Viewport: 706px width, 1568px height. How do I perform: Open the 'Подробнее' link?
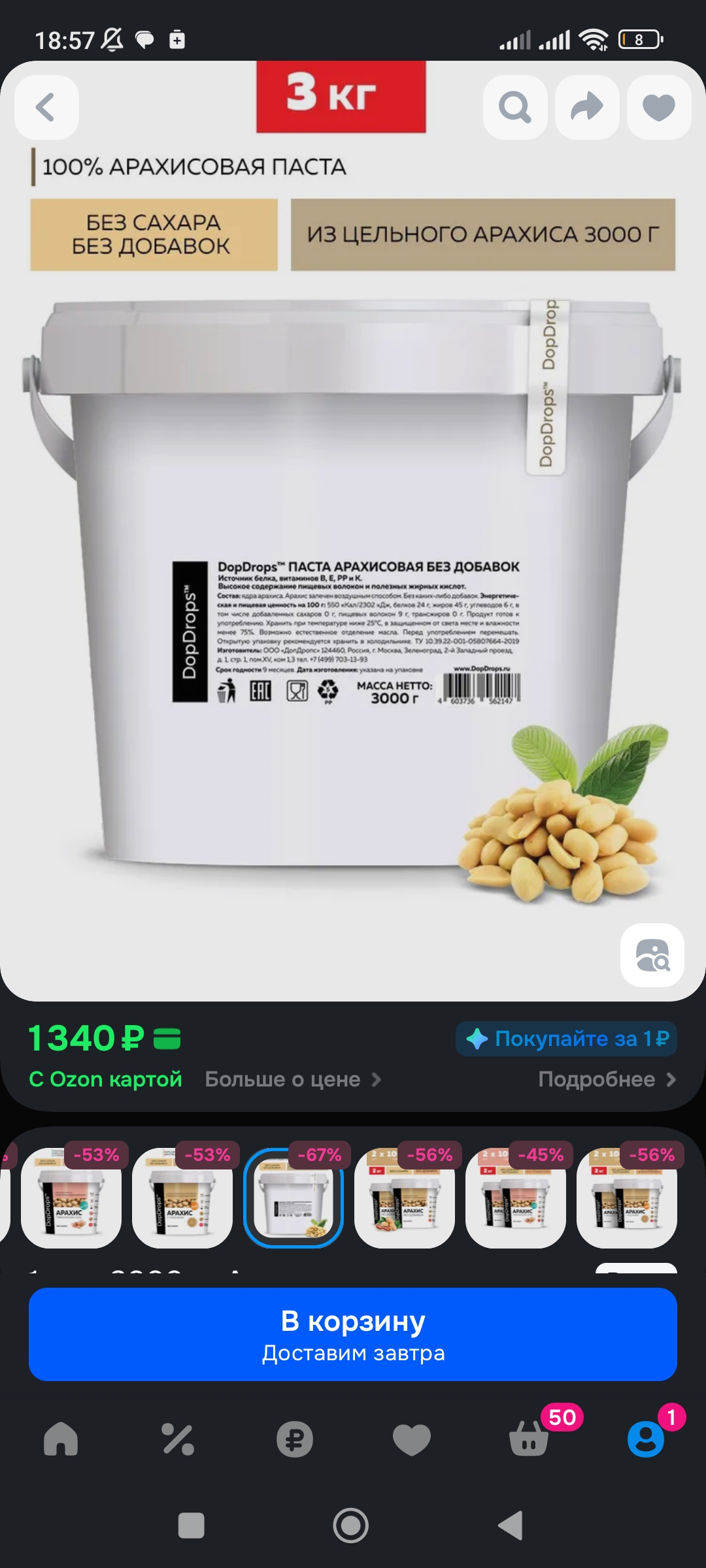606,1079
